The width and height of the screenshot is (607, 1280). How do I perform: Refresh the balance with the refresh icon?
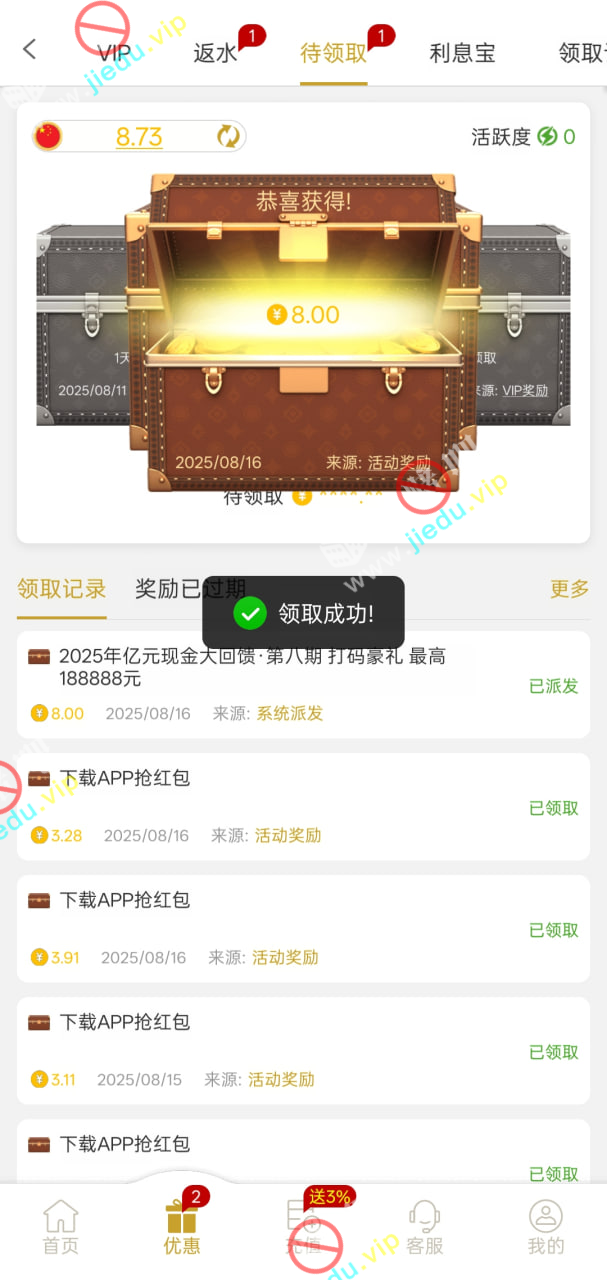pos(229,136)
